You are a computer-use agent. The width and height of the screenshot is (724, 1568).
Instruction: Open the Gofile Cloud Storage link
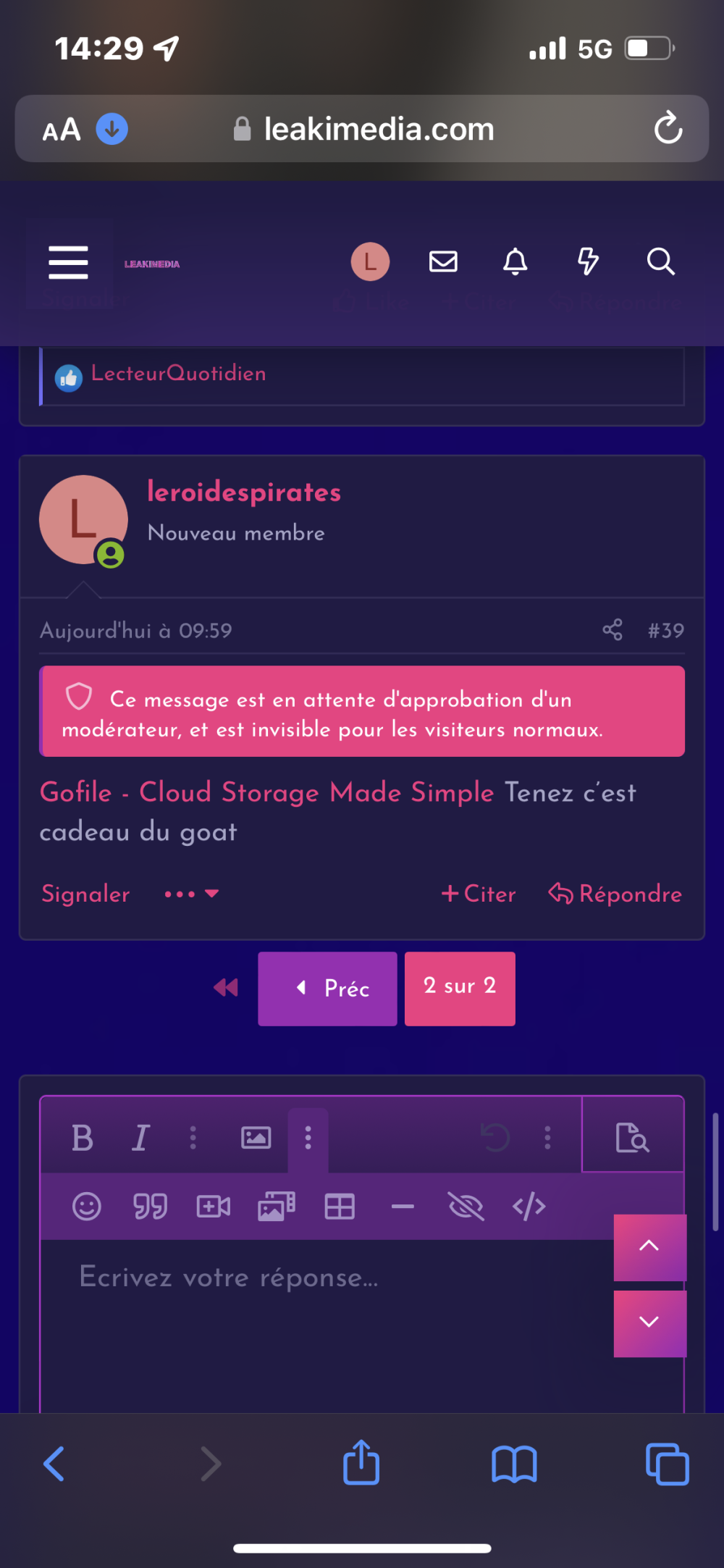tap(266, 792)
